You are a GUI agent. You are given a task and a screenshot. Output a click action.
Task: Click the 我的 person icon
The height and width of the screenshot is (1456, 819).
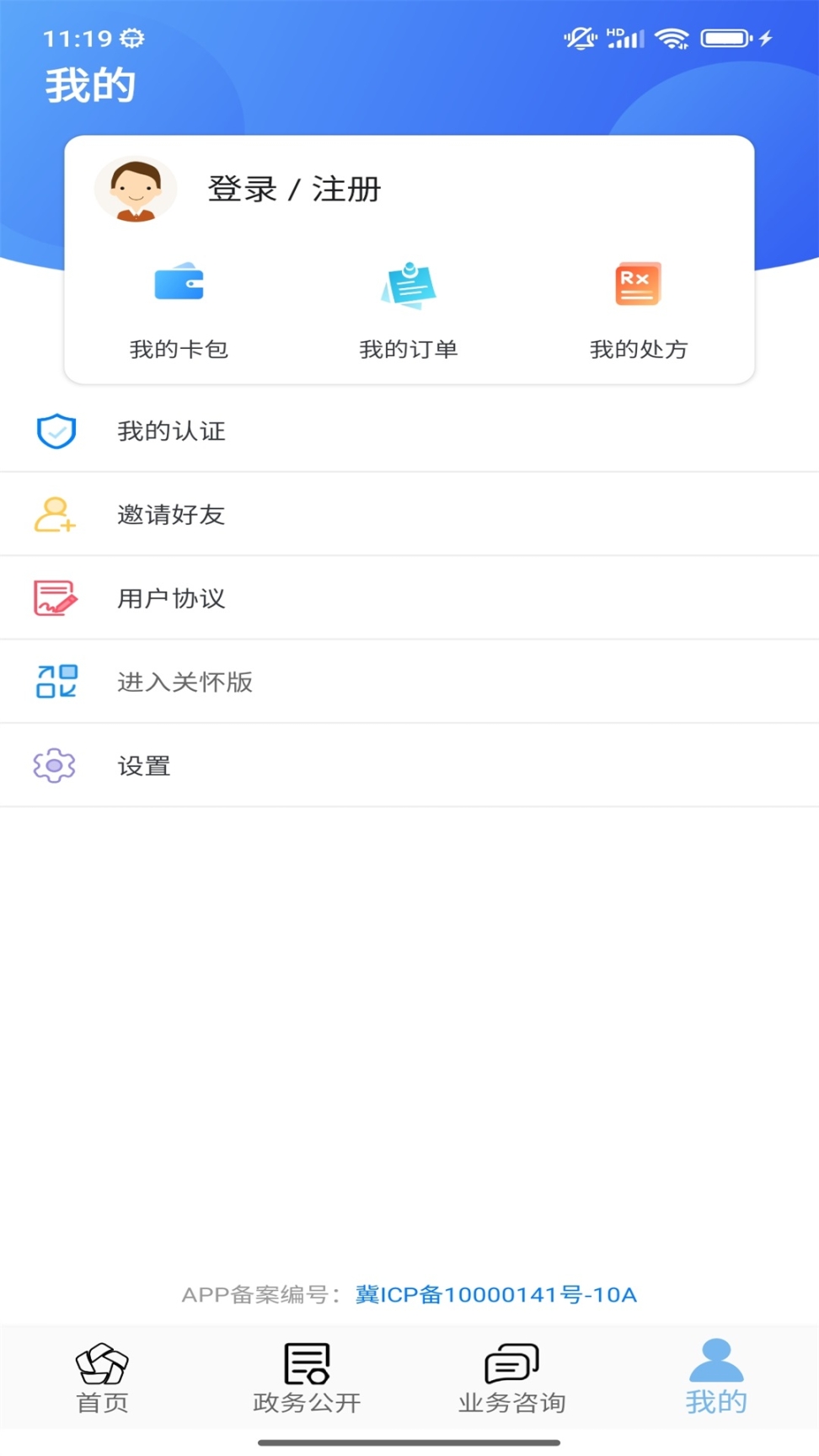(715, 1357)
